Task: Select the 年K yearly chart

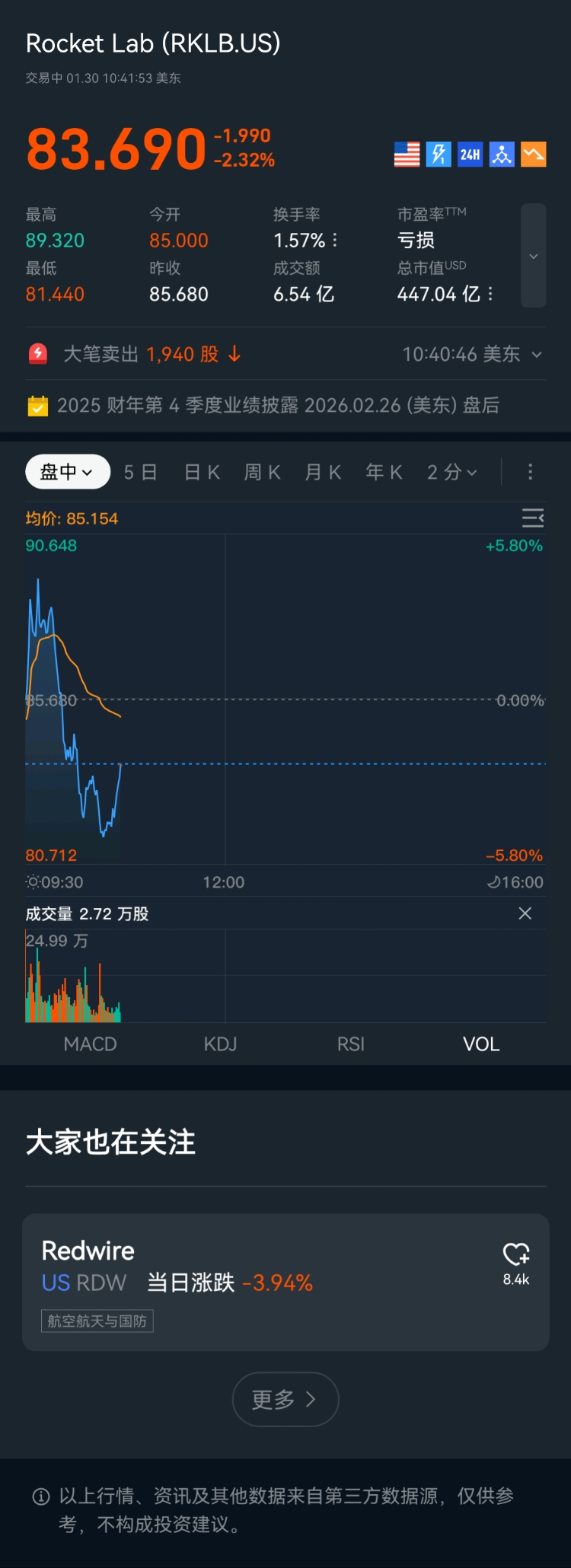Action: click(384, 473)
